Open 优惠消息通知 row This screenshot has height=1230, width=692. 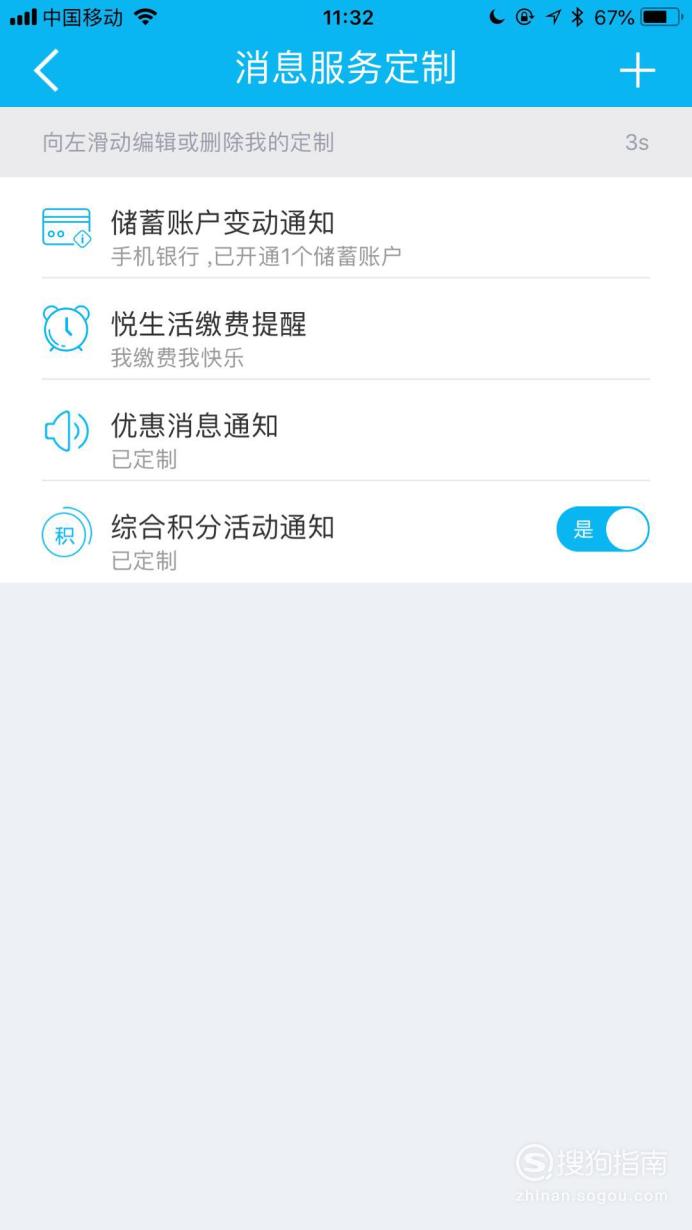(346, 431)
